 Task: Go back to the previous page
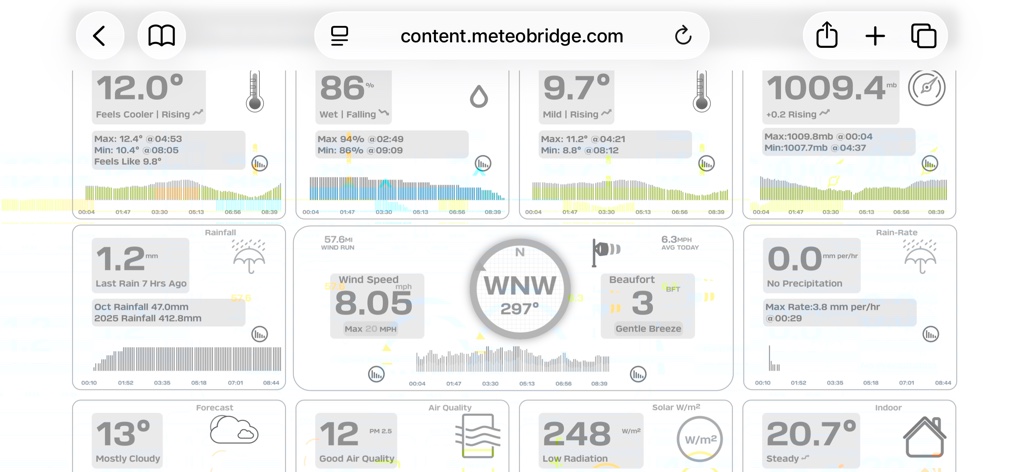click(x=99, y=37)
